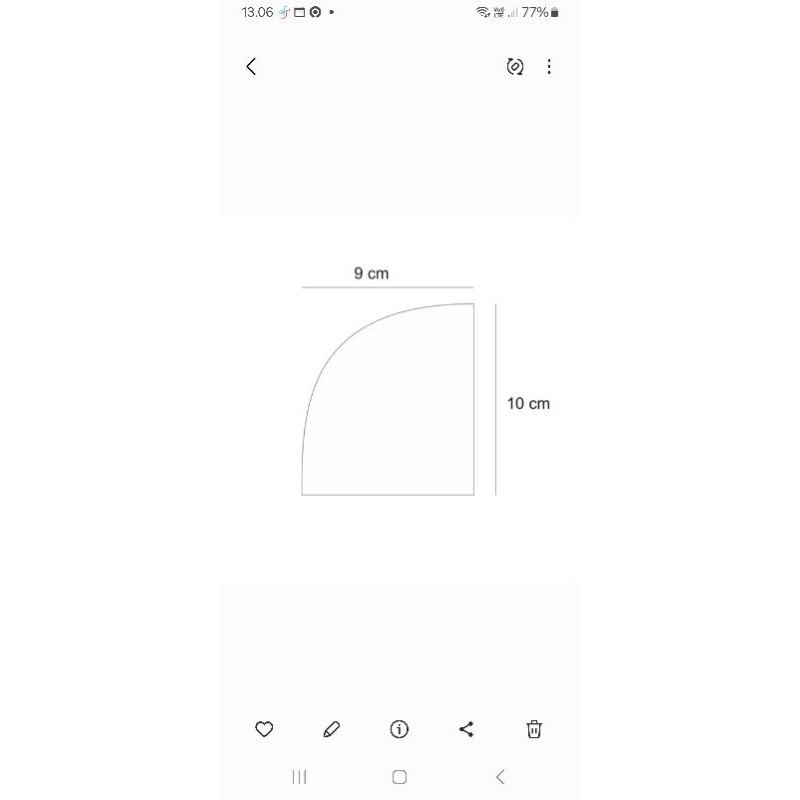Open recent apps

pos(299,777)
